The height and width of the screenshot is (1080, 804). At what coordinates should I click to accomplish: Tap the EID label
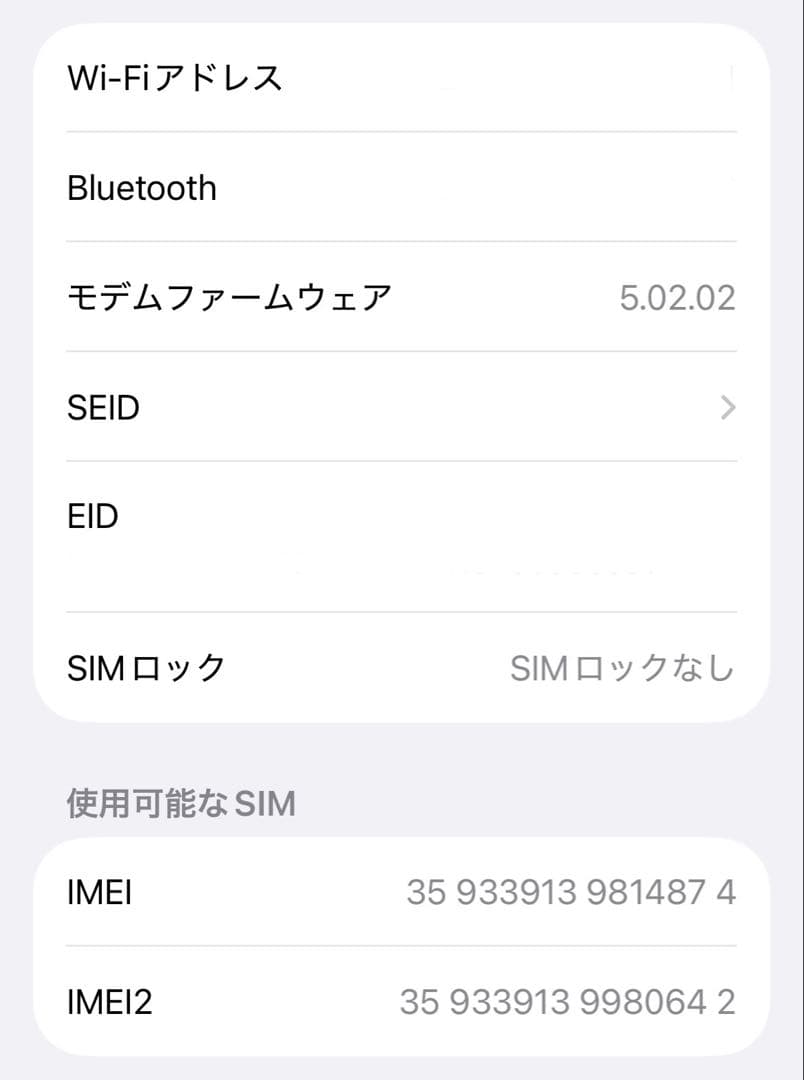click(91, 515)
